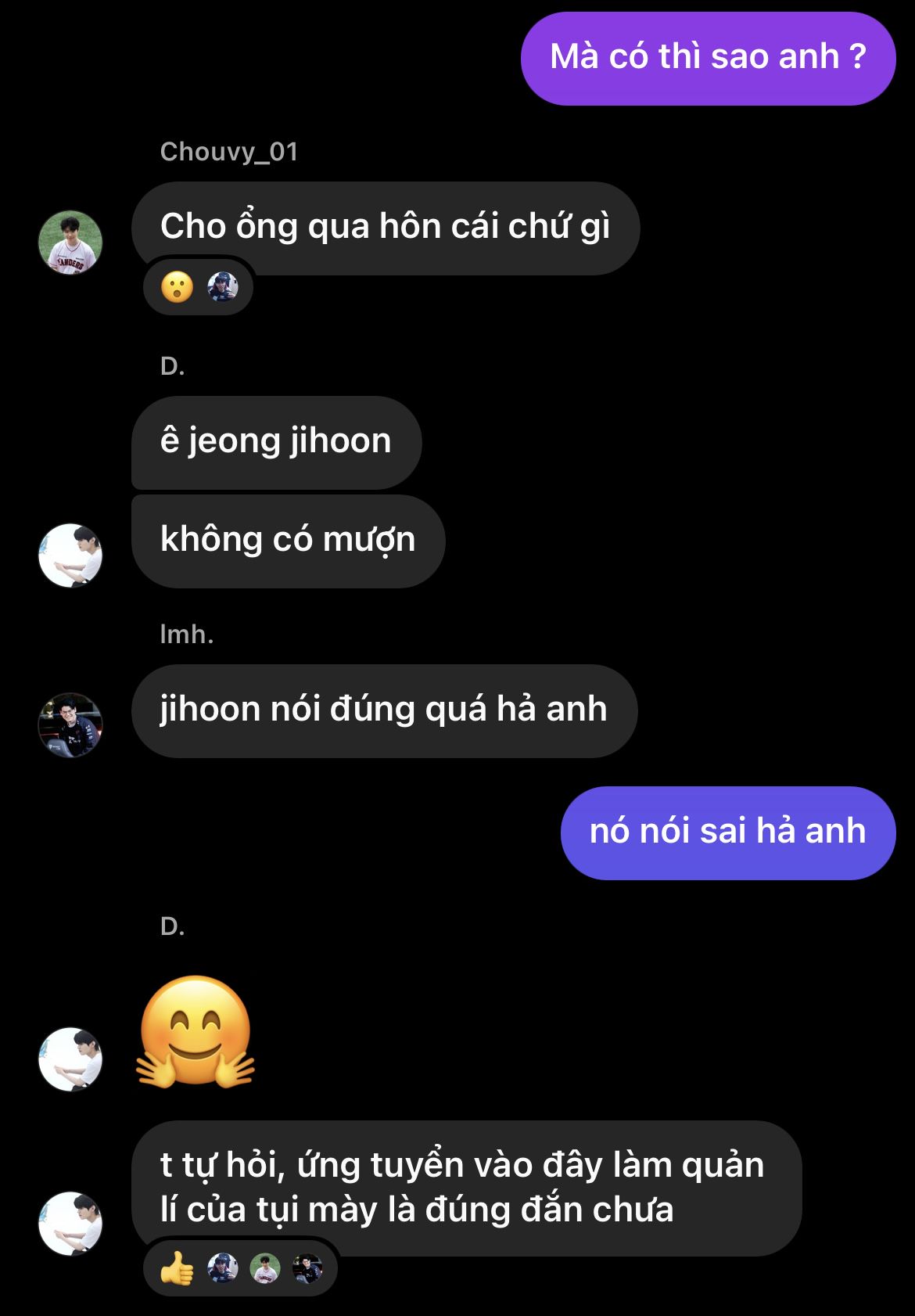Viewport: 915px width, 1316px height.
Task: Open D.'s avatar beside "t tự hỏi" message
Action: point(70,1224)
